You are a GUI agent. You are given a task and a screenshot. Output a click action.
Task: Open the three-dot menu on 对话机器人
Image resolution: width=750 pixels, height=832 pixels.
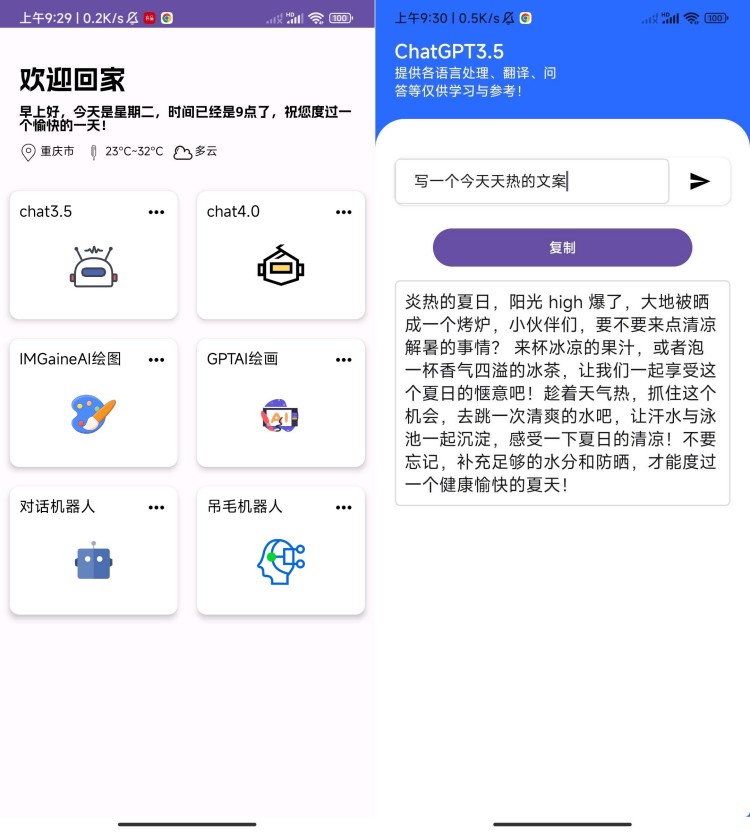click(156, 507)
